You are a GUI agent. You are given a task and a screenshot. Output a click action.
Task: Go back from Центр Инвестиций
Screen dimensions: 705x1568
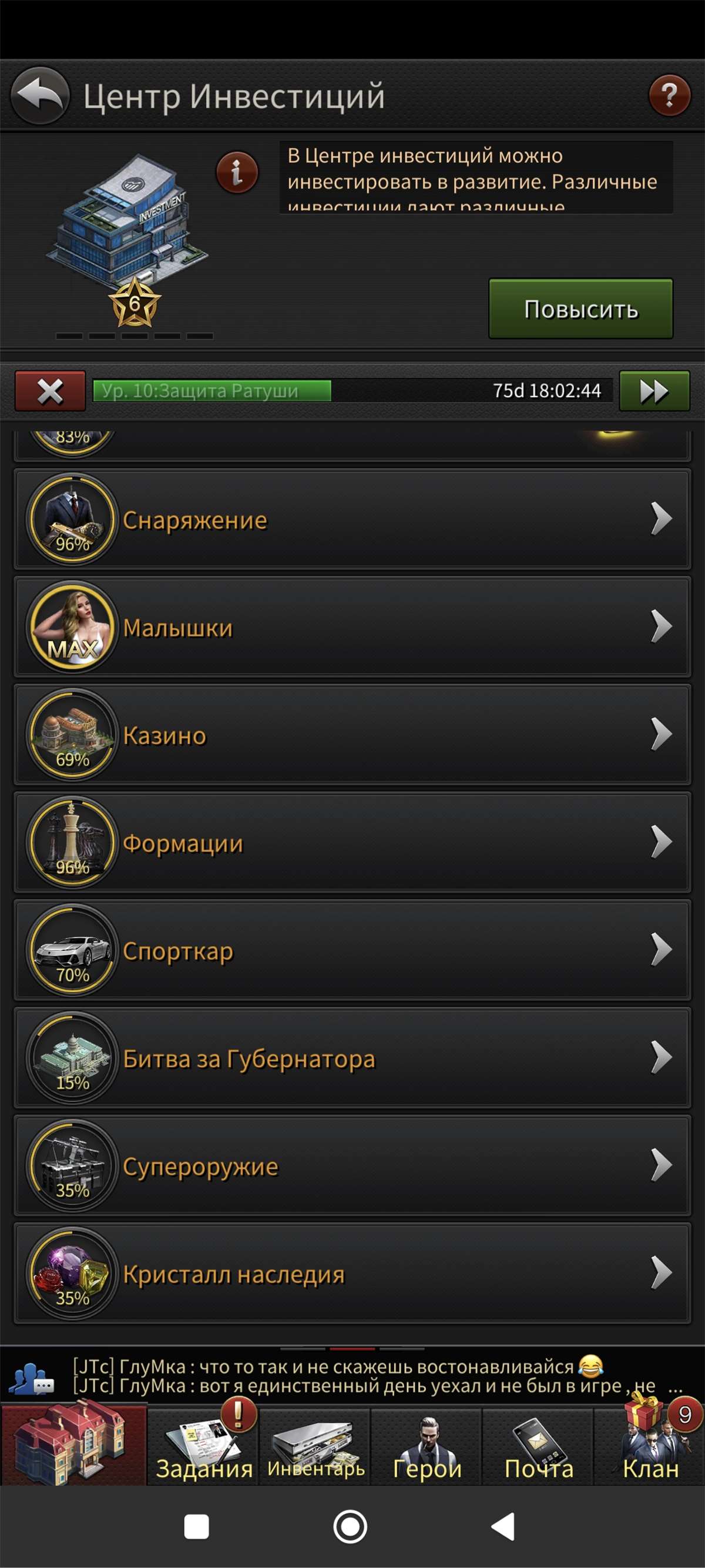pyautogui.click(x=40, y=96)
